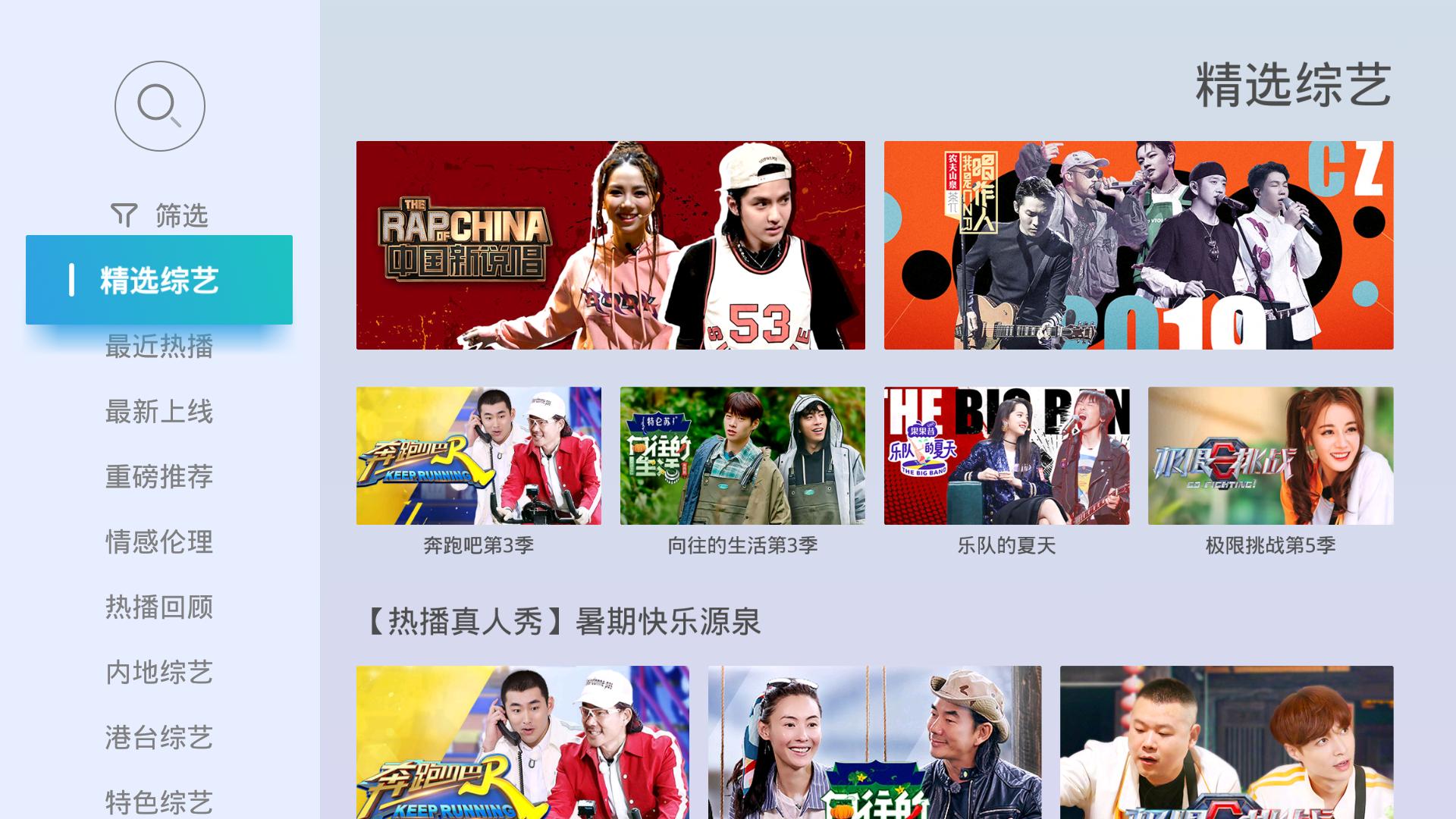
Task: Open 特色综艺 category
Action: point(159,802)
